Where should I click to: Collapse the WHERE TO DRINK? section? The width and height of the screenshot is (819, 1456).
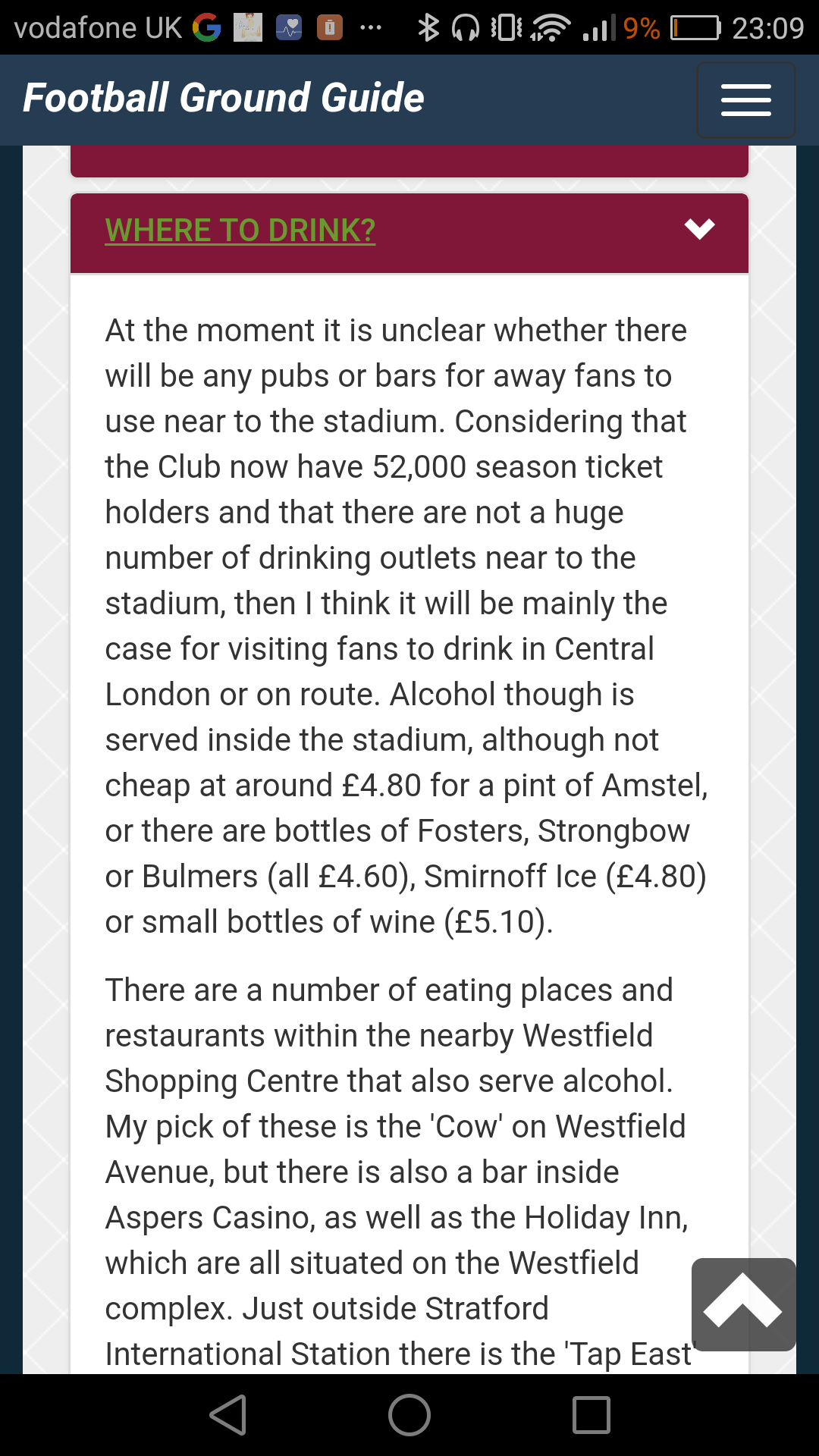pos(698,229)
